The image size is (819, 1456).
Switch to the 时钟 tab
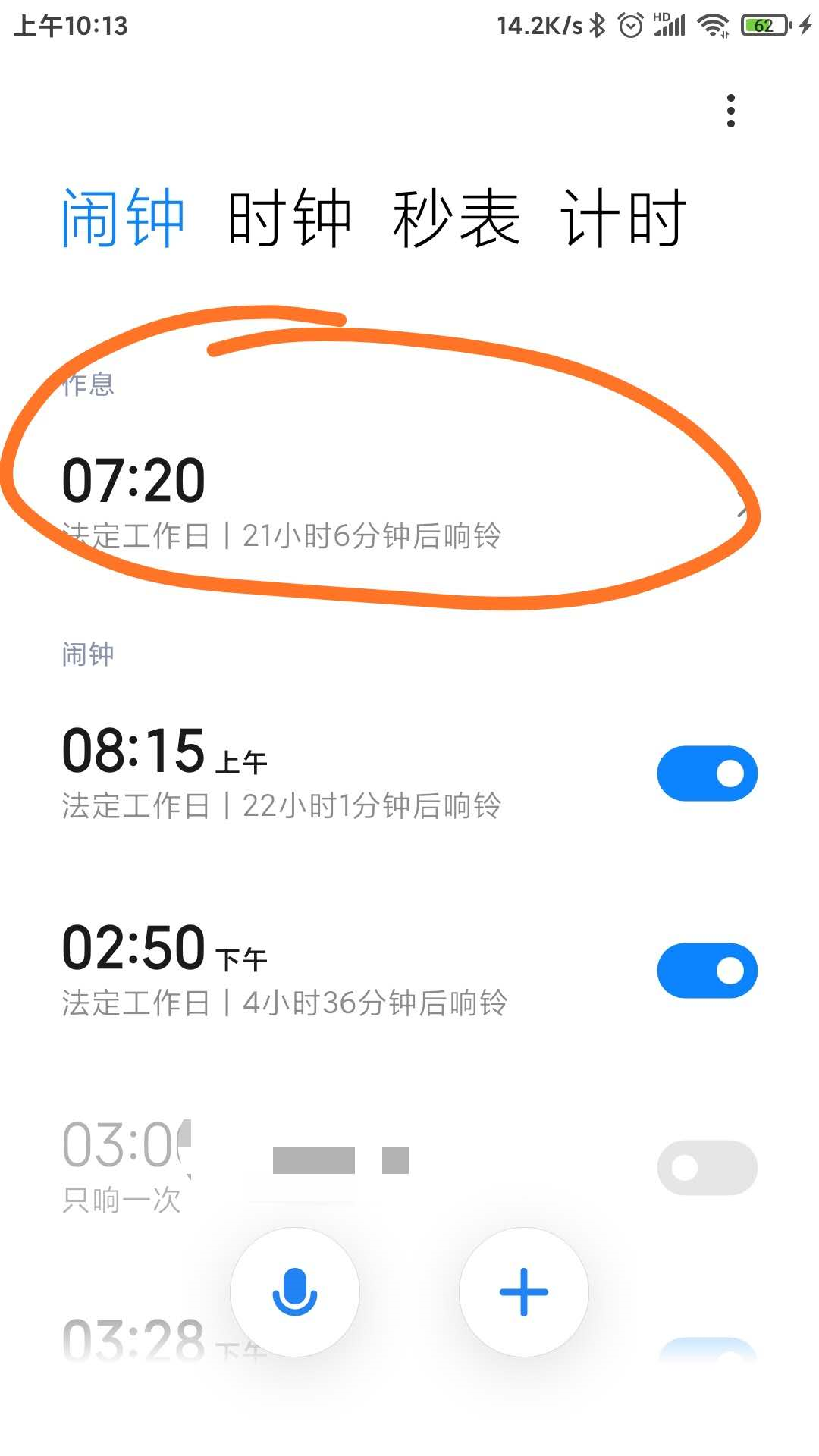point(289,218)
